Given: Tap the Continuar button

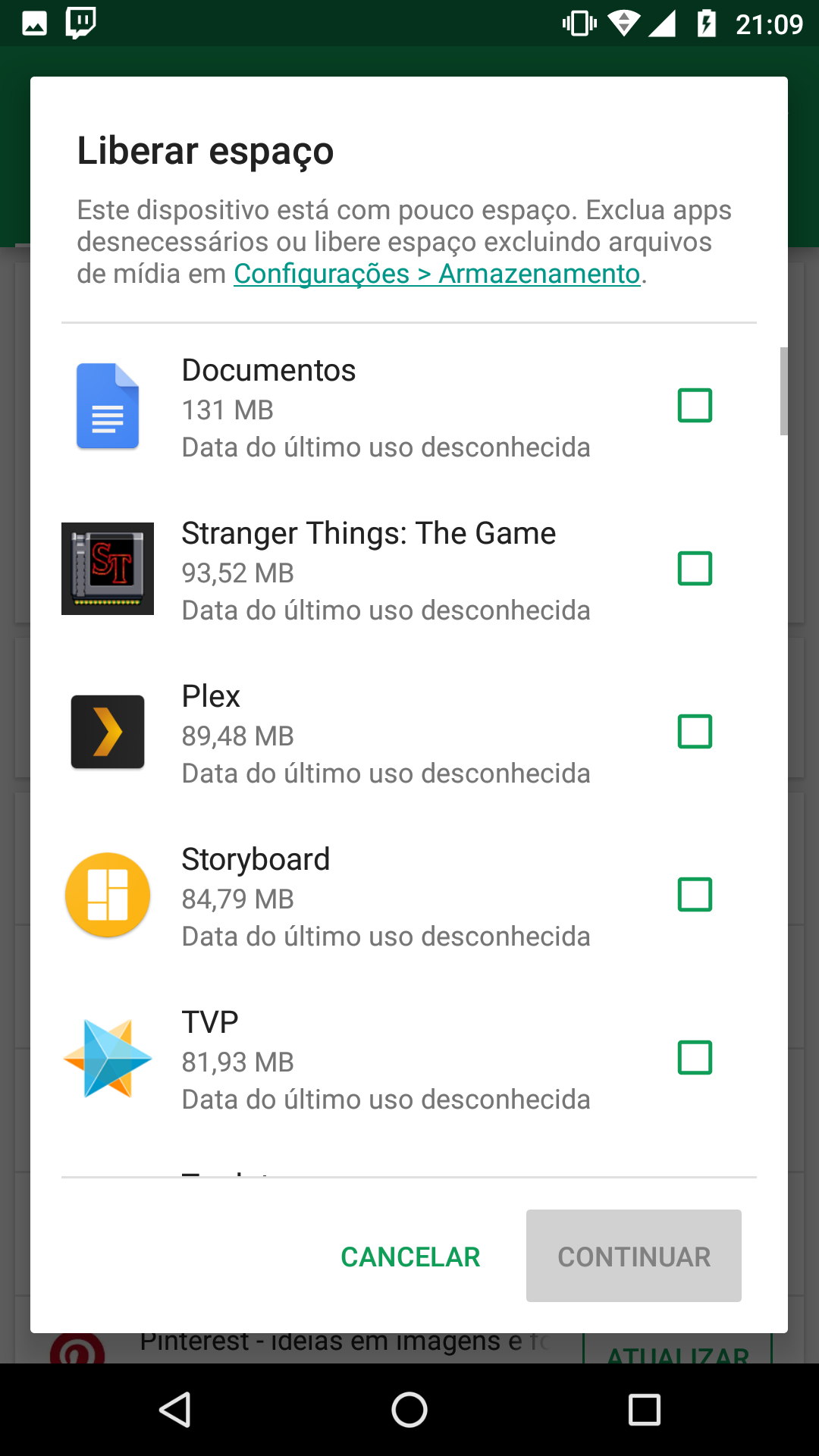Looking at the screenshot, I should tap(634, 1256).
